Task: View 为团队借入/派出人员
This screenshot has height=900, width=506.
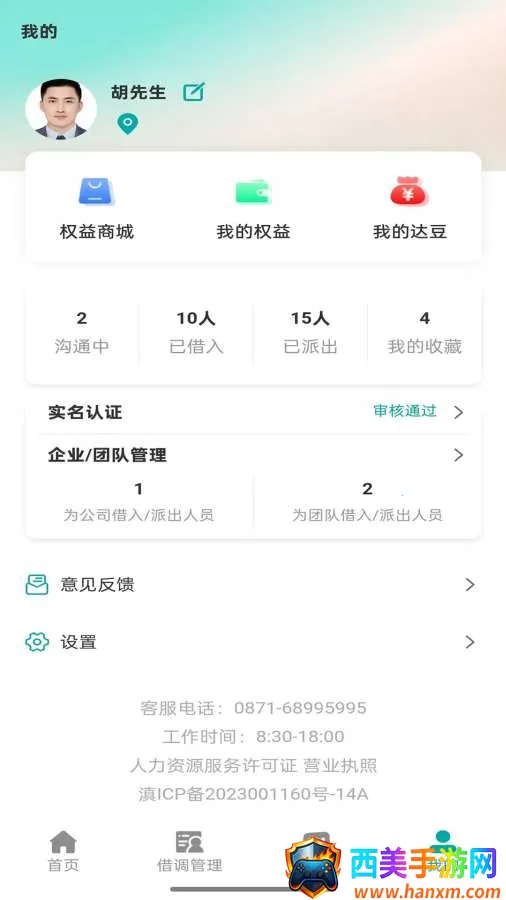Action: (367, 502)
